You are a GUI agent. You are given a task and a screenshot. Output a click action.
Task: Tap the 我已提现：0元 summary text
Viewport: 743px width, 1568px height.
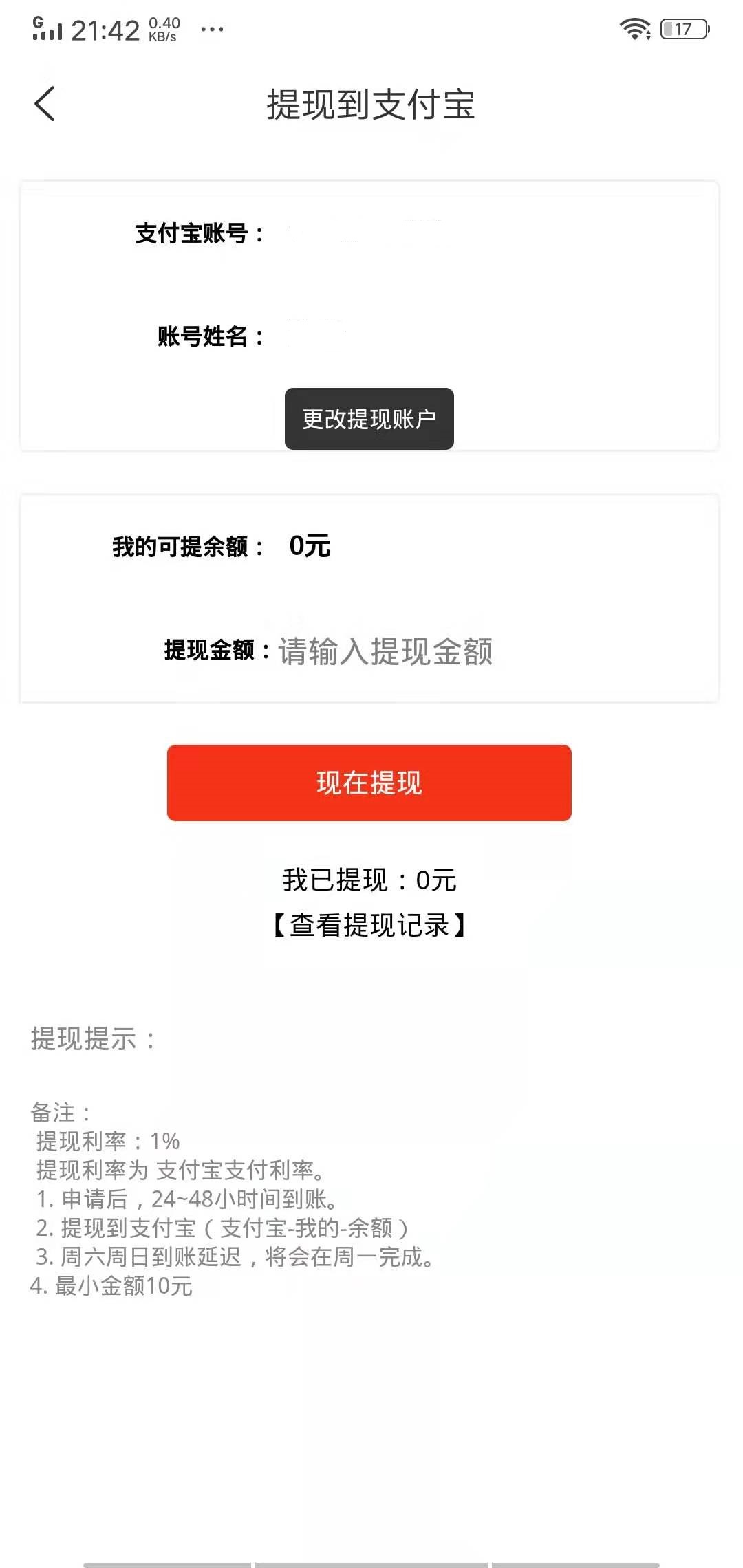tap(369, 881)
